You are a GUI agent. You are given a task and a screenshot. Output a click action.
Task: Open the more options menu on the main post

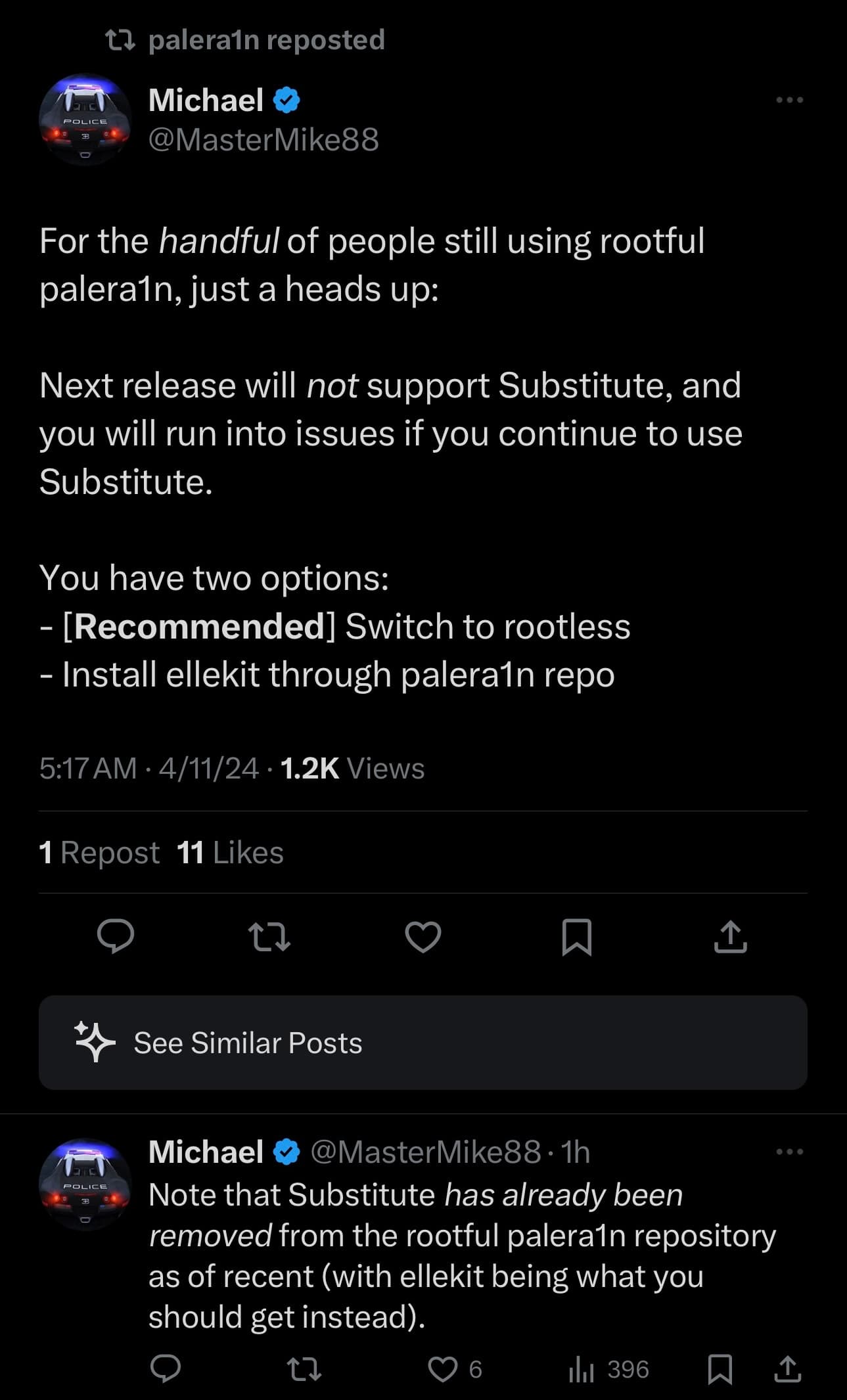click(x=790, y=100)
